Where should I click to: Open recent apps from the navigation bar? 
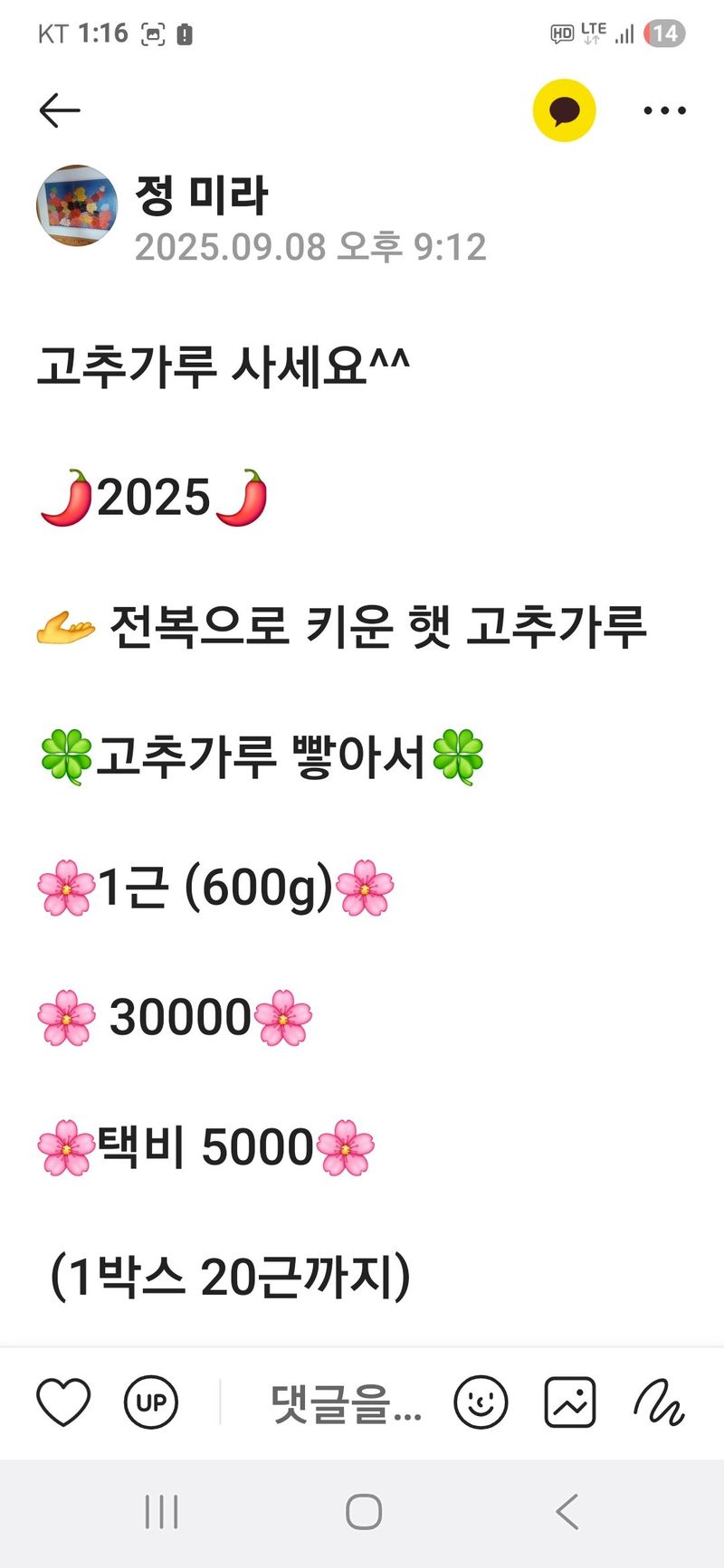click(x=161, y=1512)
